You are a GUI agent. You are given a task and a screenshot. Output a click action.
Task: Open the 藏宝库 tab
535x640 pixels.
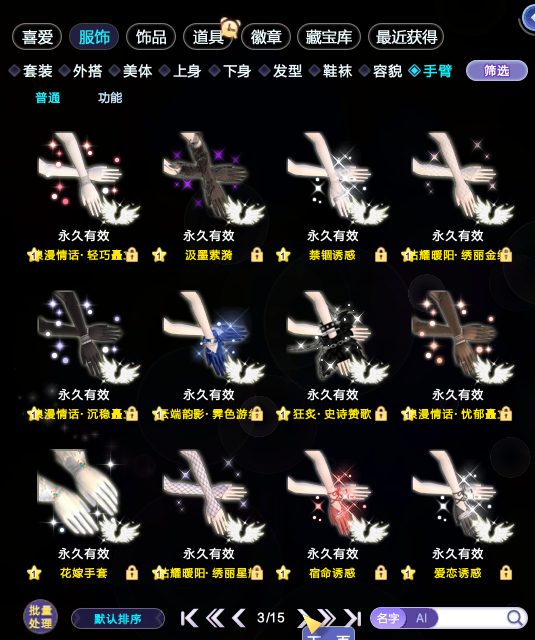coord(329,37)
